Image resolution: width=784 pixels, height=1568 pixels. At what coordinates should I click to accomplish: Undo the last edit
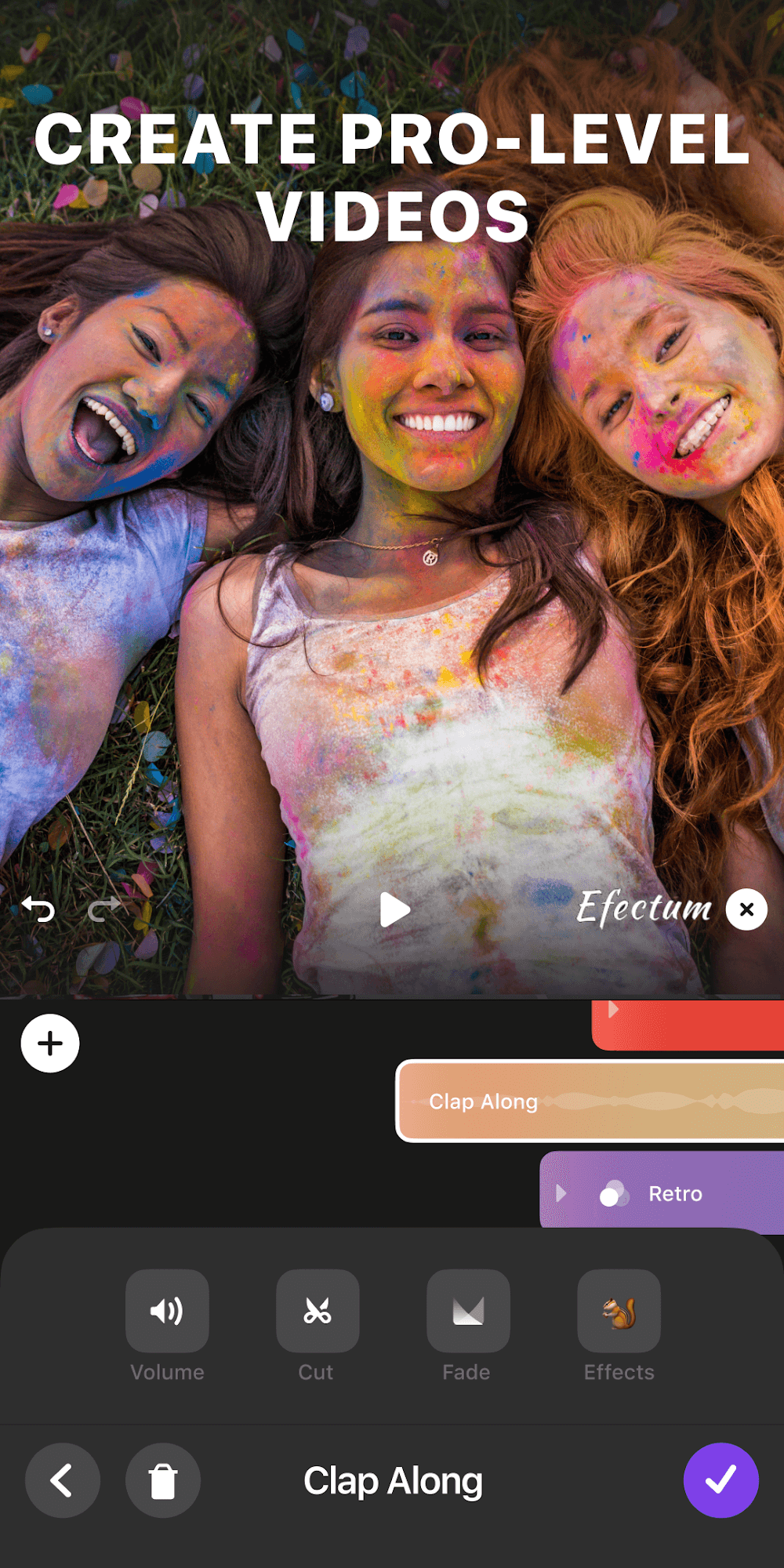click(38, 909)
